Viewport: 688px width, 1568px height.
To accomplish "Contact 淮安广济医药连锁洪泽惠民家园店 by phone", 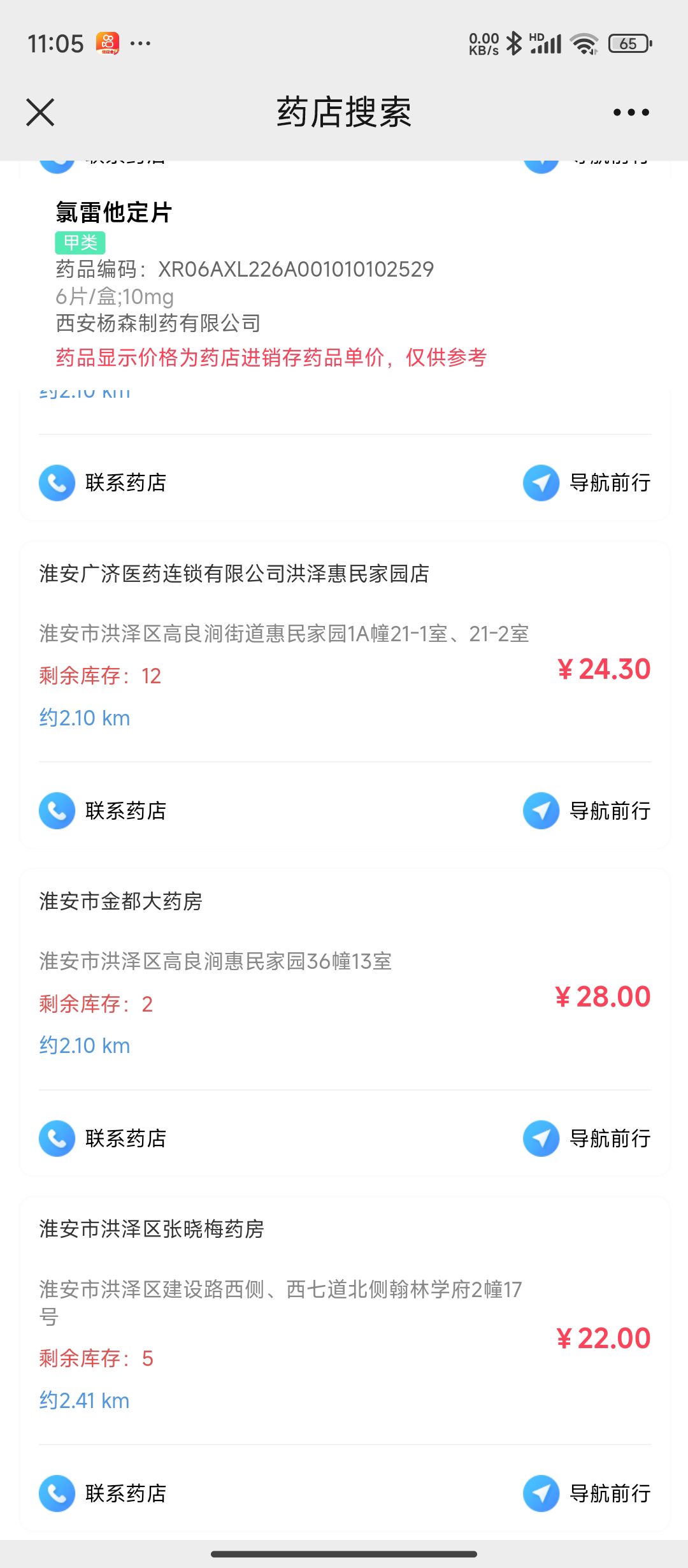I will pyautogui.click(x=103, y=811).
